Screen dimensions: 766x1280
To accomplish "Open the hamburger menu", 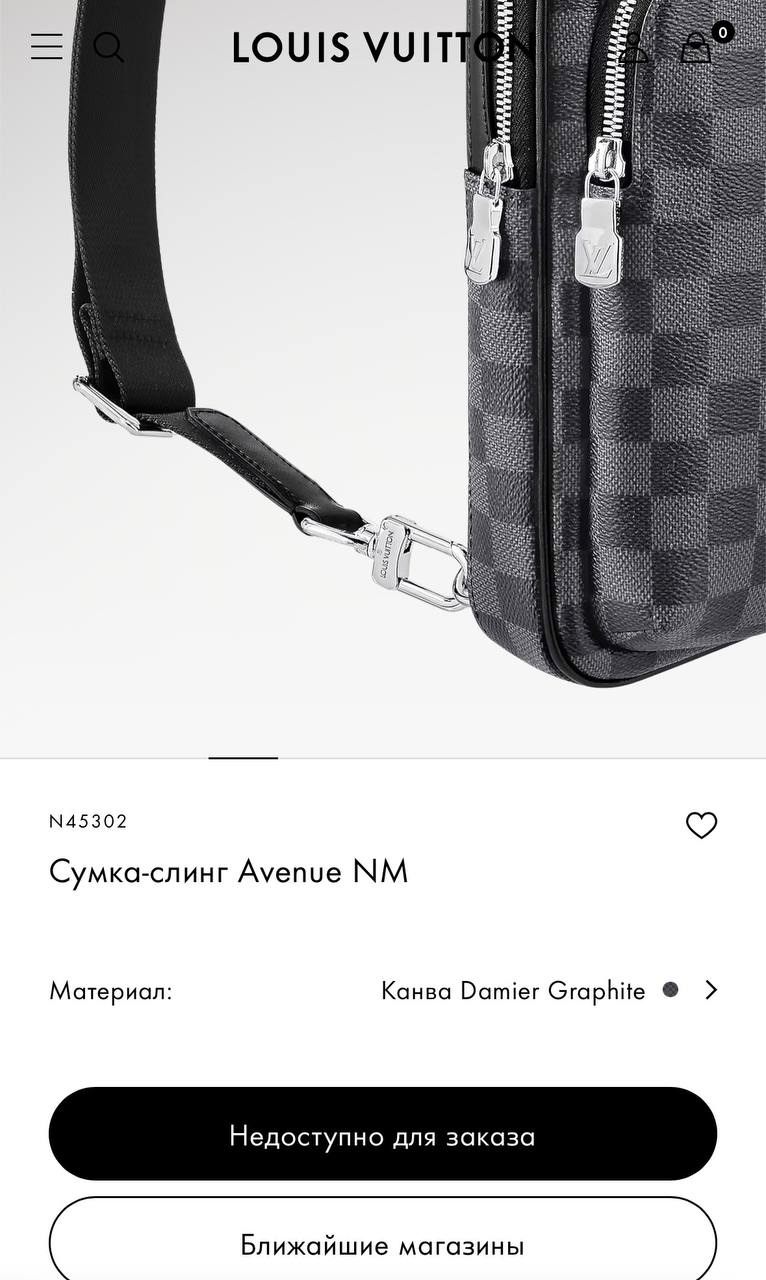I will pos(46,47).
